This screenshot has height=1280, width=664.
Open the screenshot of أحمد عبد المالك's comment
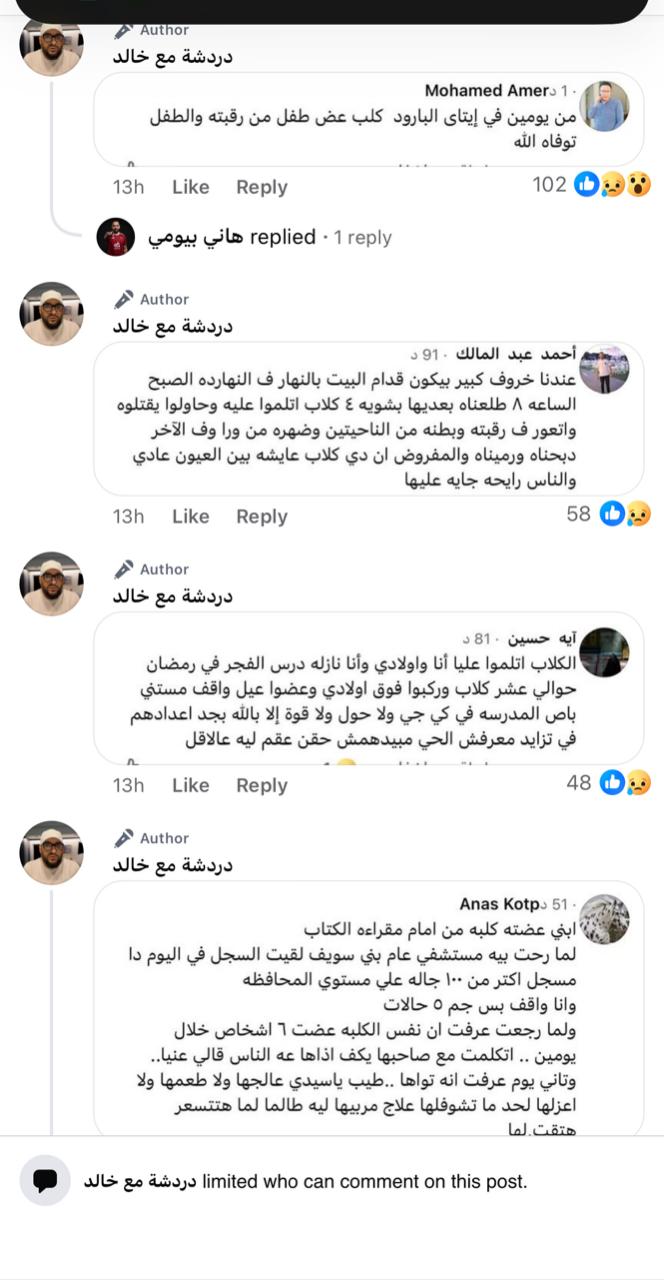pyautogui.click(x=370, y=418)
